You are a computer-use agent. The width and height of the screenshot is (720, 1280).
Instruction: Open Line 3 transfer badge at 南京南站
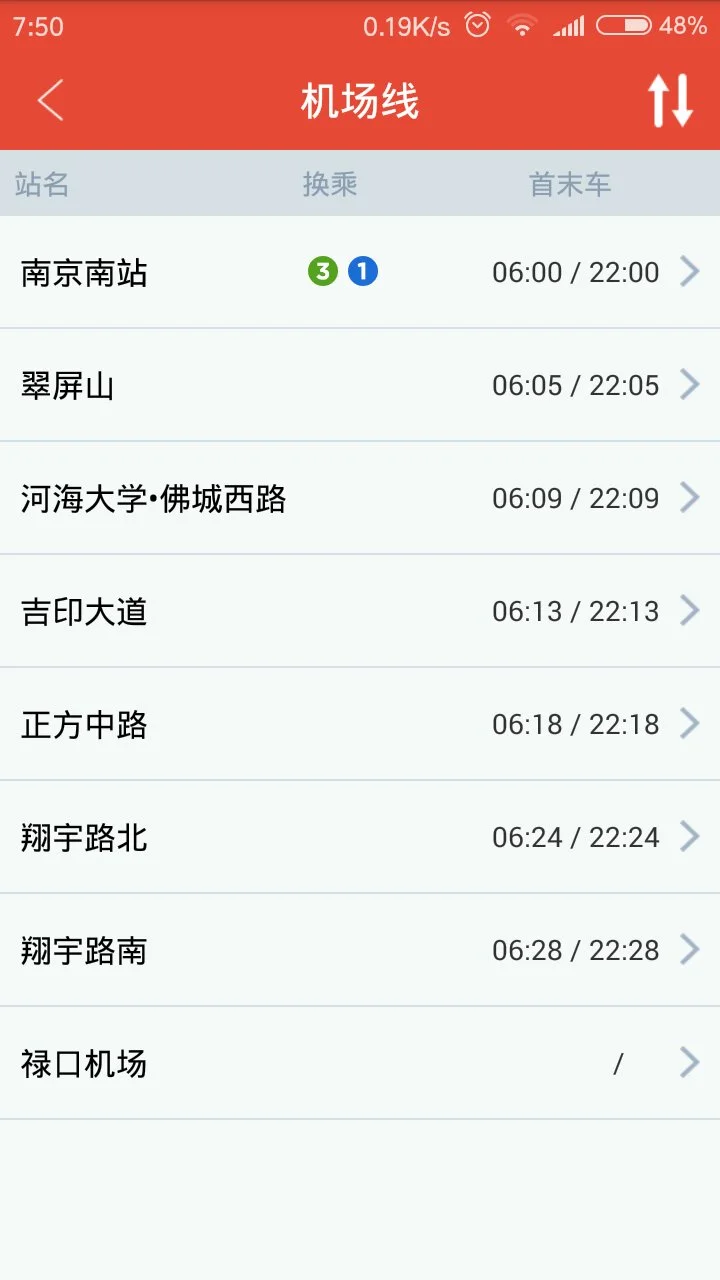point(320,271)
